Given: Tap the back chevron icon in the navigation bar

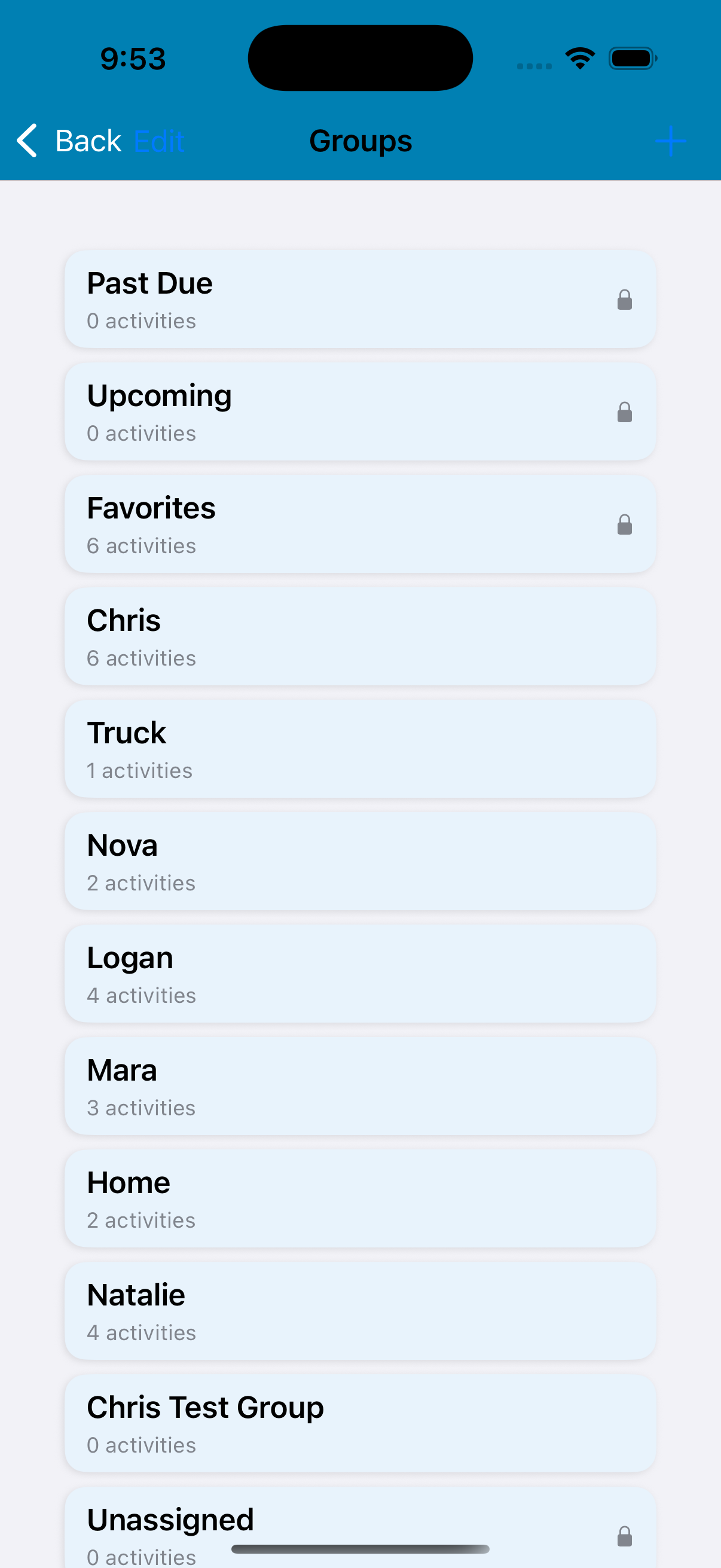Looking at the screenshot, I should tap(26, 141).
